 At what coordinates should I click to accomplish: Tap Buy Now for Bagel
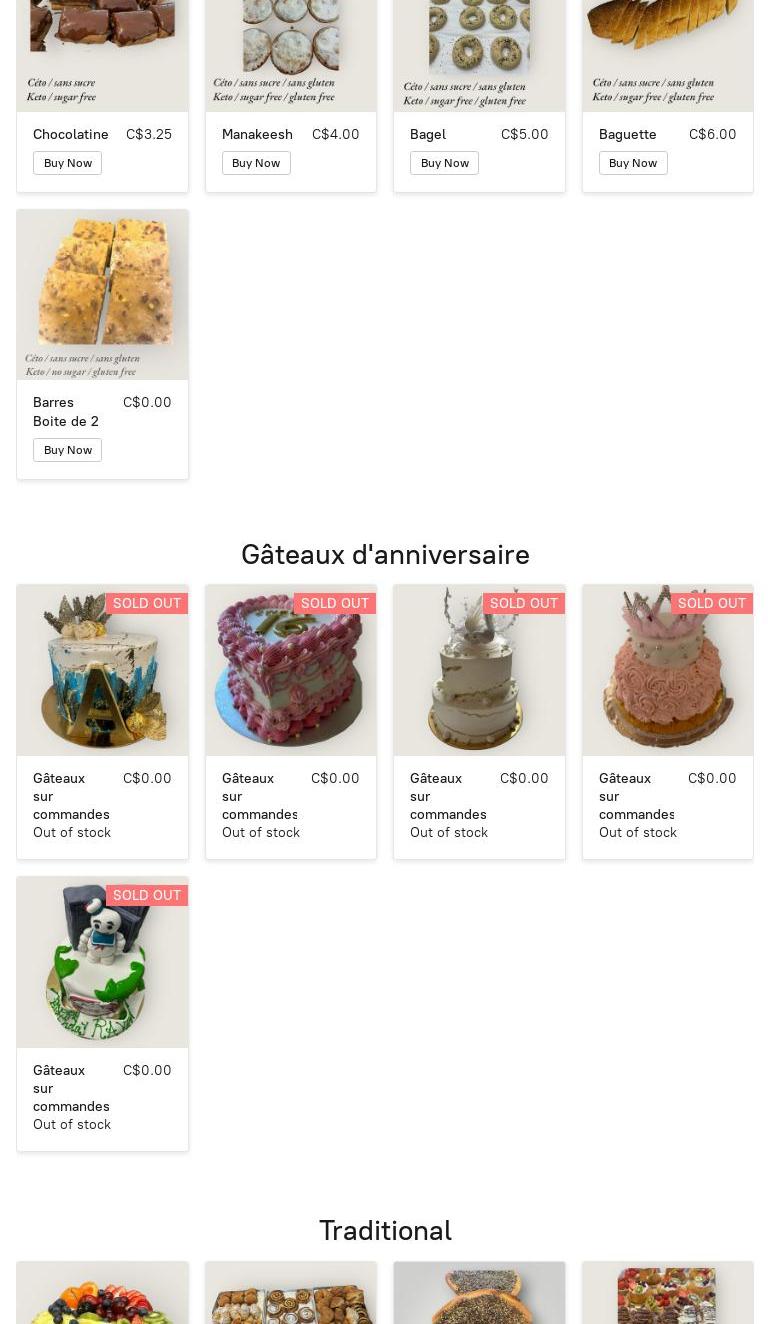[444, 163]
